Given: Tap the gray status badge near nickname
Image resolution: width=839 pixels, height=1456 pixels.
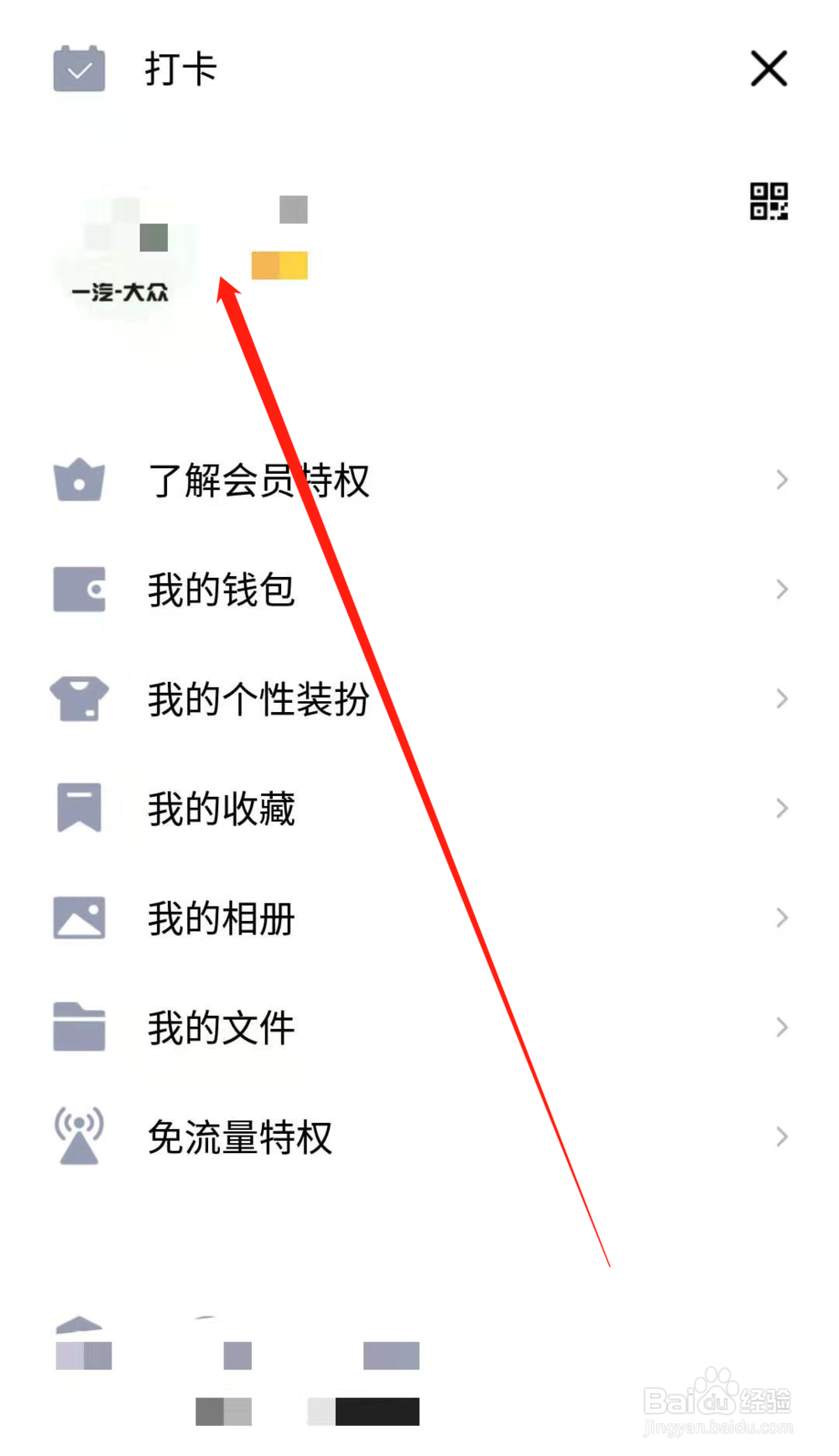Looking at the screenshot, I should point(292,210).
